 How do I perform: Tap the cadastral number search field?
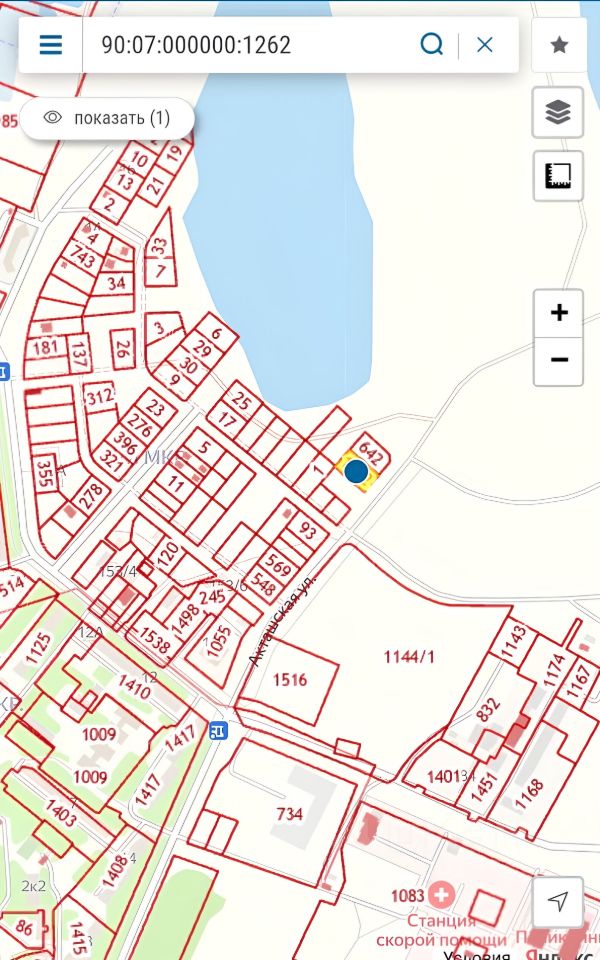pos(250,45)
